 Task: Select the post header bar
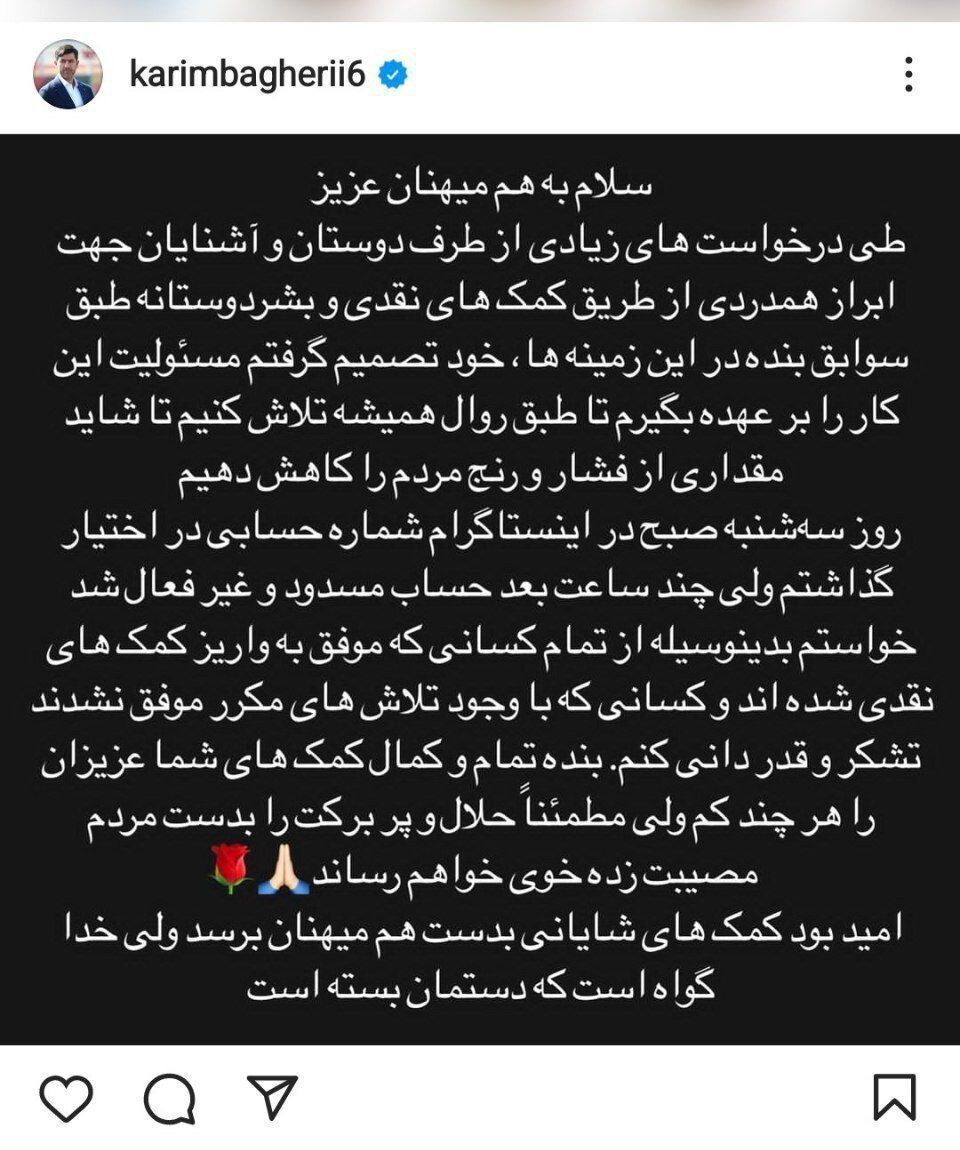480,71
